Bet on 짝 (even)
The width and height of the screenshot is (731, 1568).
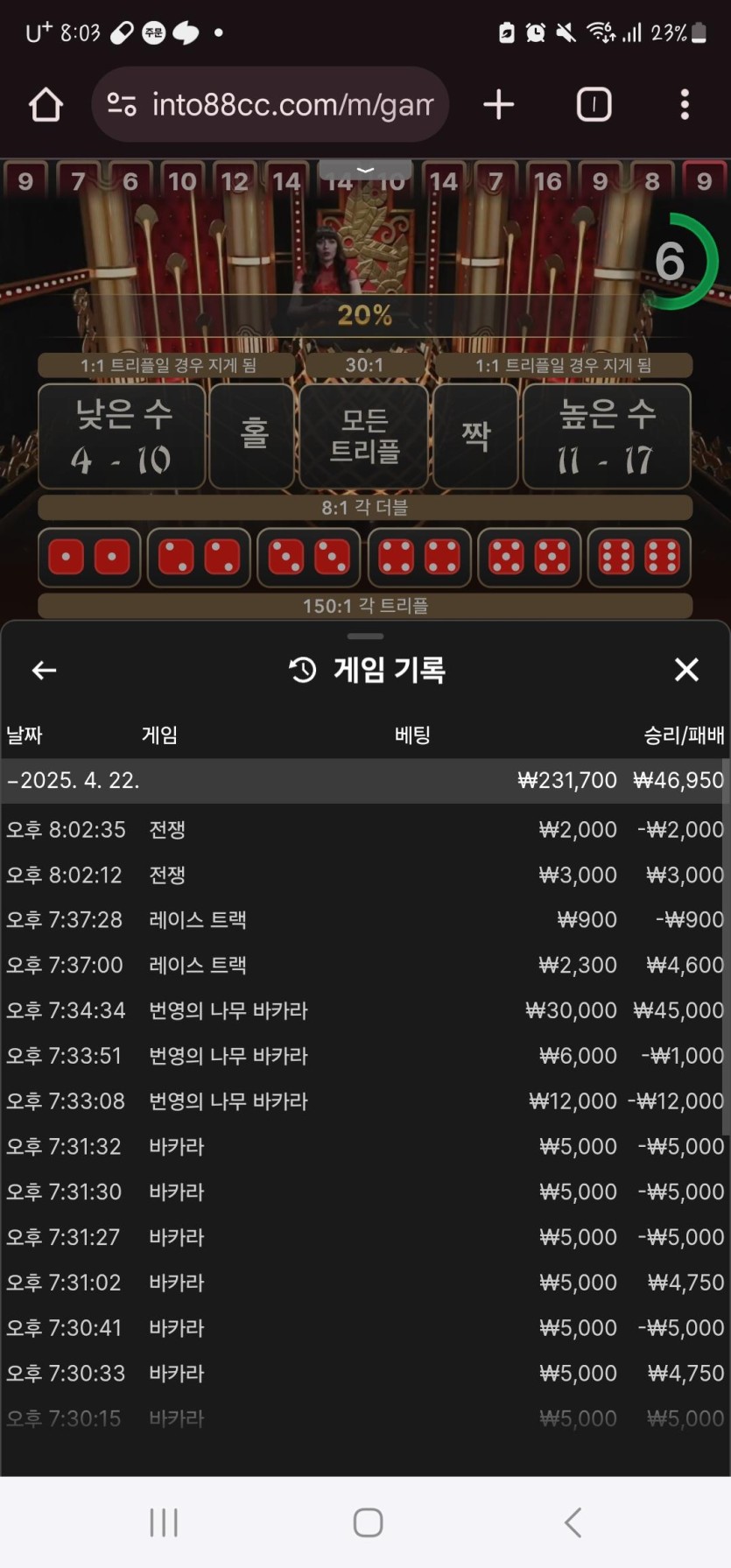tap(475, 435)
